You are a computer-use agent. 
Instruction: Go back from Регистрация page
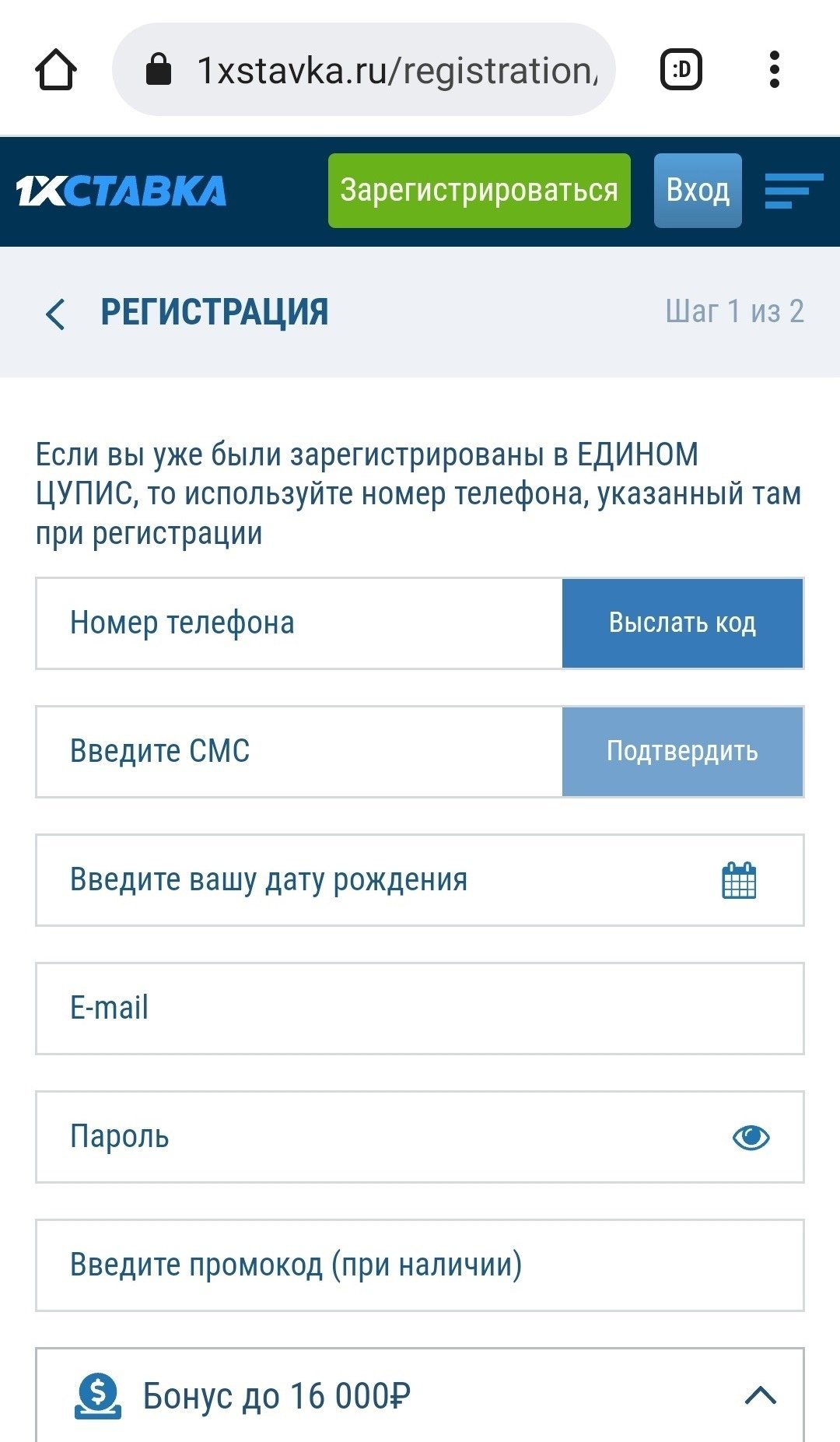pos(55,314)
